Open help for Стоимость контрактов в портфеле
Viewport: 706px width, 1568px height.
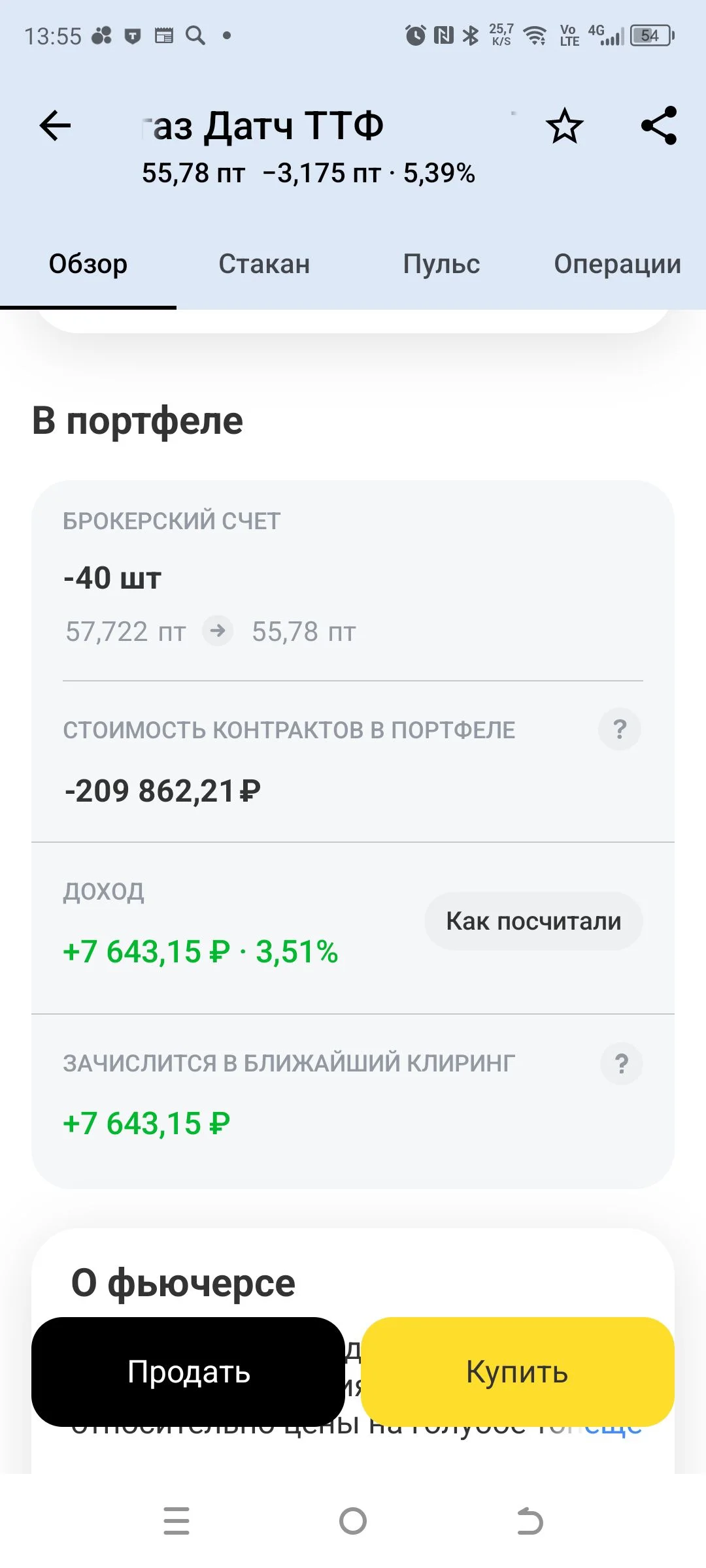click(x=620, y=729)
